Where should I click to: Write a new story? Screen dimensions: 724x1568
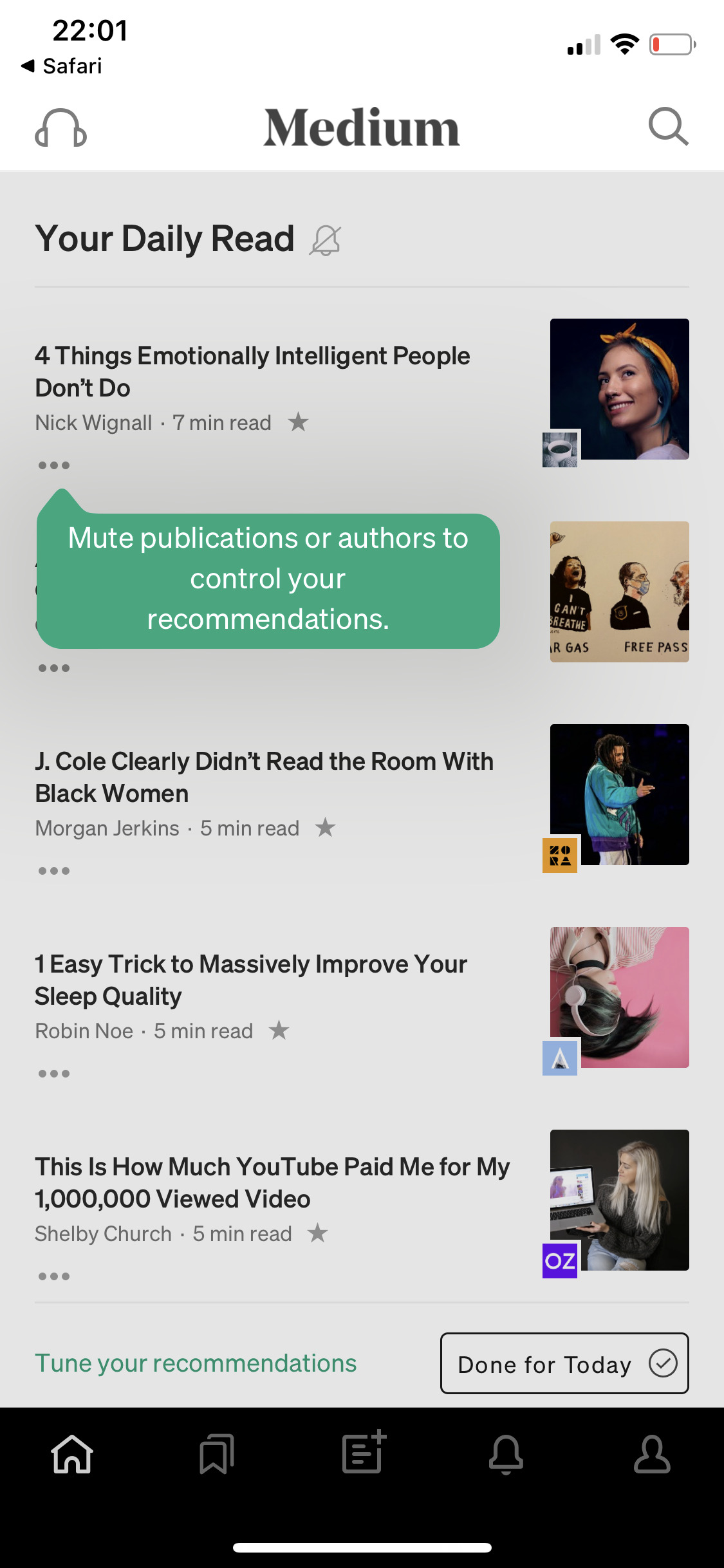click(363, 1453)
